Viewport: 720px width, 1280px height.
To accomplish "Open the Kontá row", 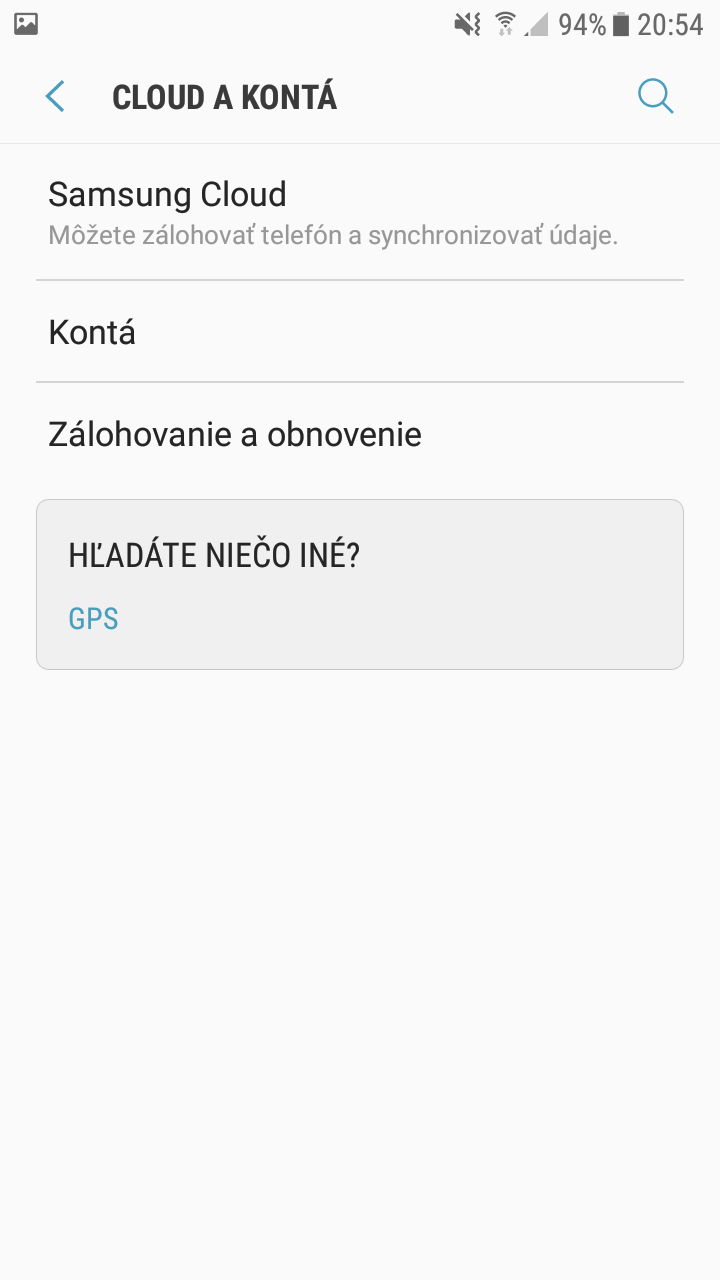I will coord(360,332).
